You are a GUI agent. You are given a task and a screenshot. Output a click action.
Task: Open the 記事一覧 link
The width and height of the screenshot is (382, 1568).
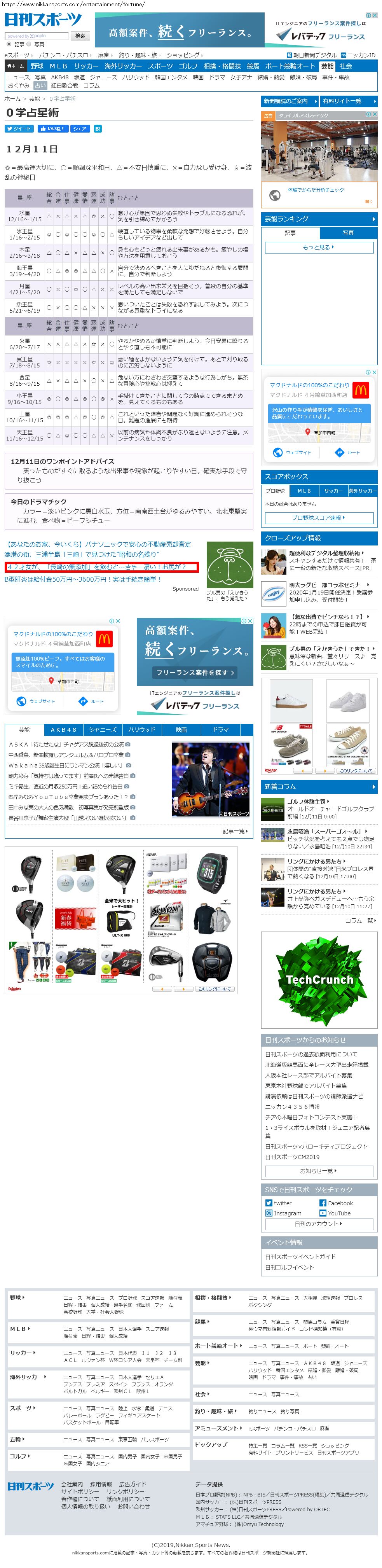(x=235, y=831)
